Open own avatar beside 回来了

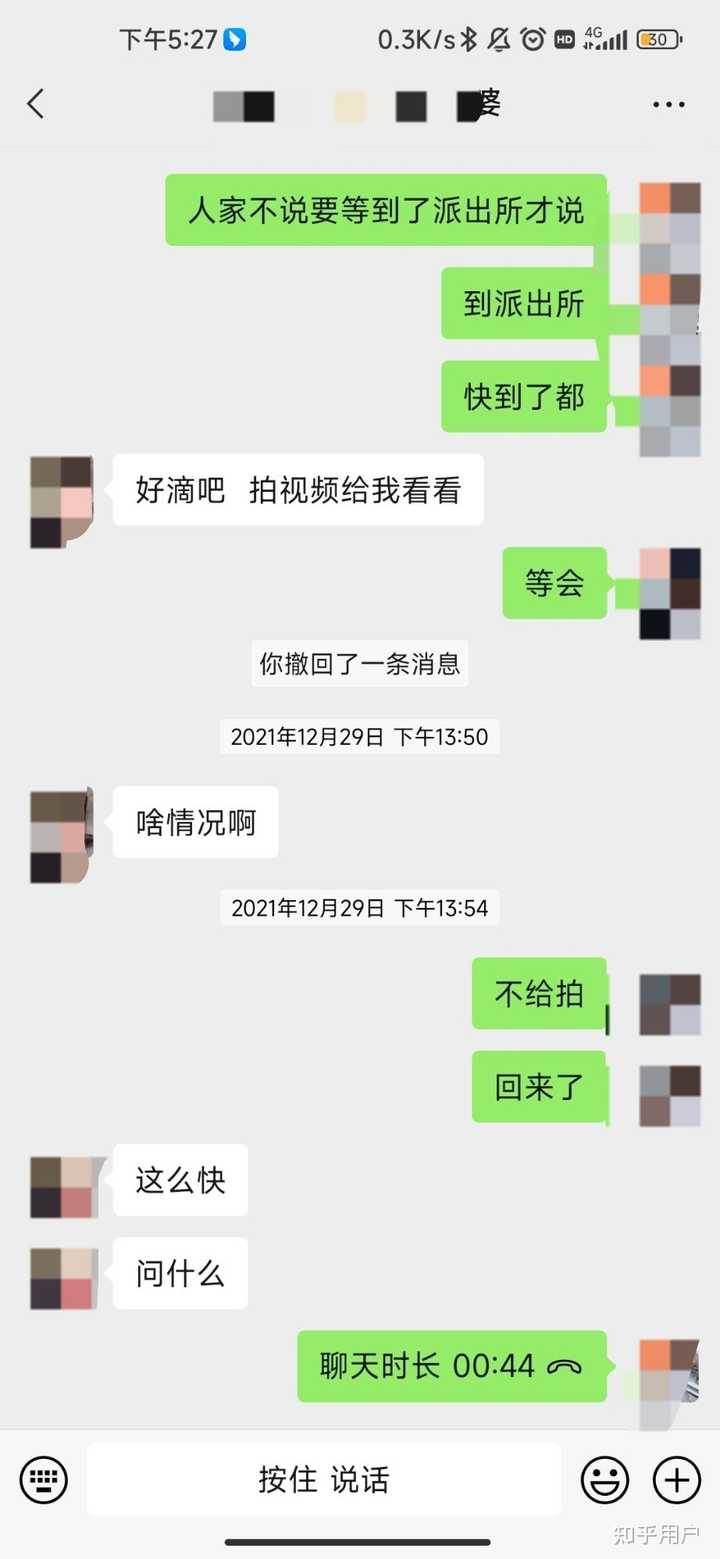(x=670, y=1096)
